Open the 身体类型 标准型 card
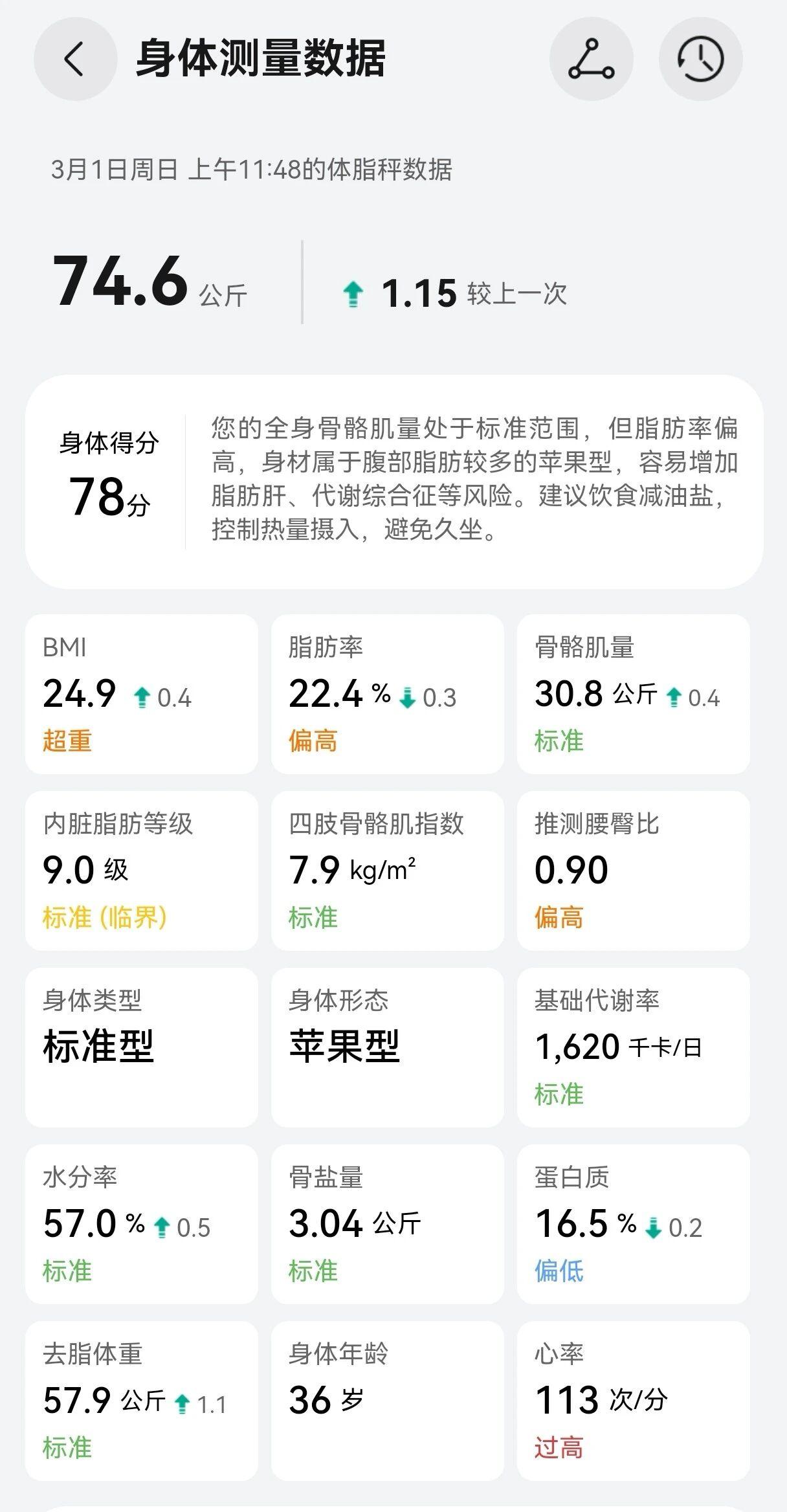 (x=141, y=1047)
